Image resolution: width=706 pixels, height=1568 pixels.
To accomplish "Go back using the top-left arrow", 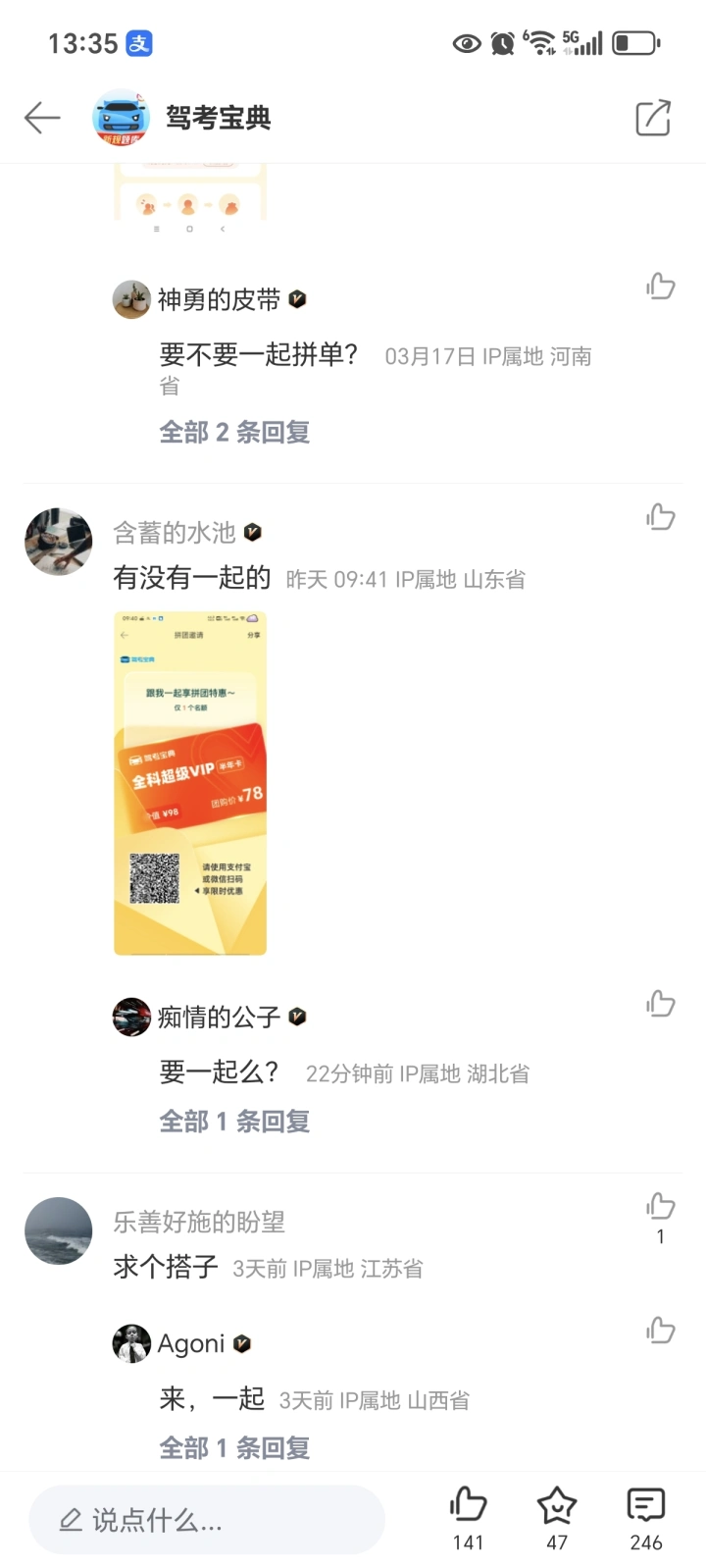I will [42, 118].
